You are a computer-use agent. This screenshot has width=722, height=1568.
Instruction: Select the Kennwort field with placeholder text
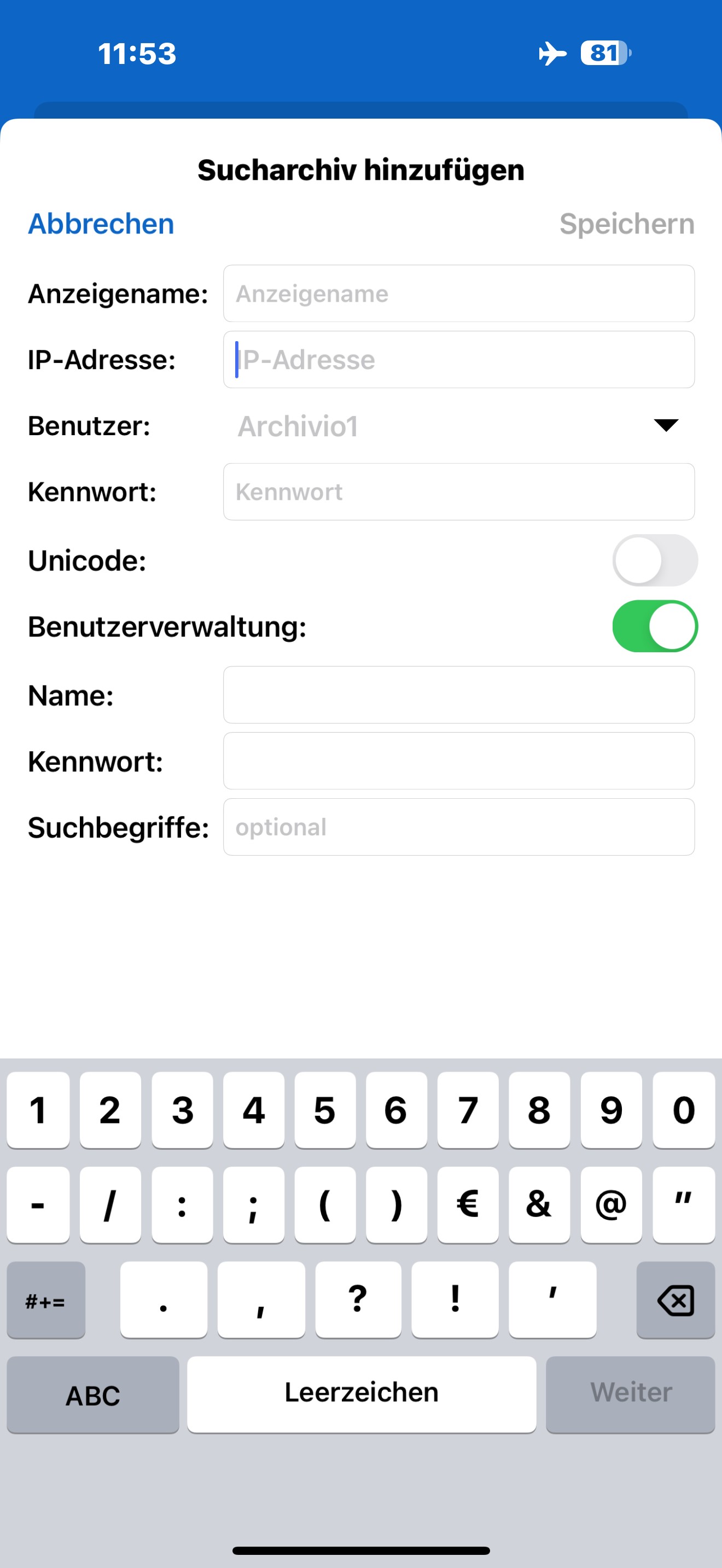(x=458, y=492)
